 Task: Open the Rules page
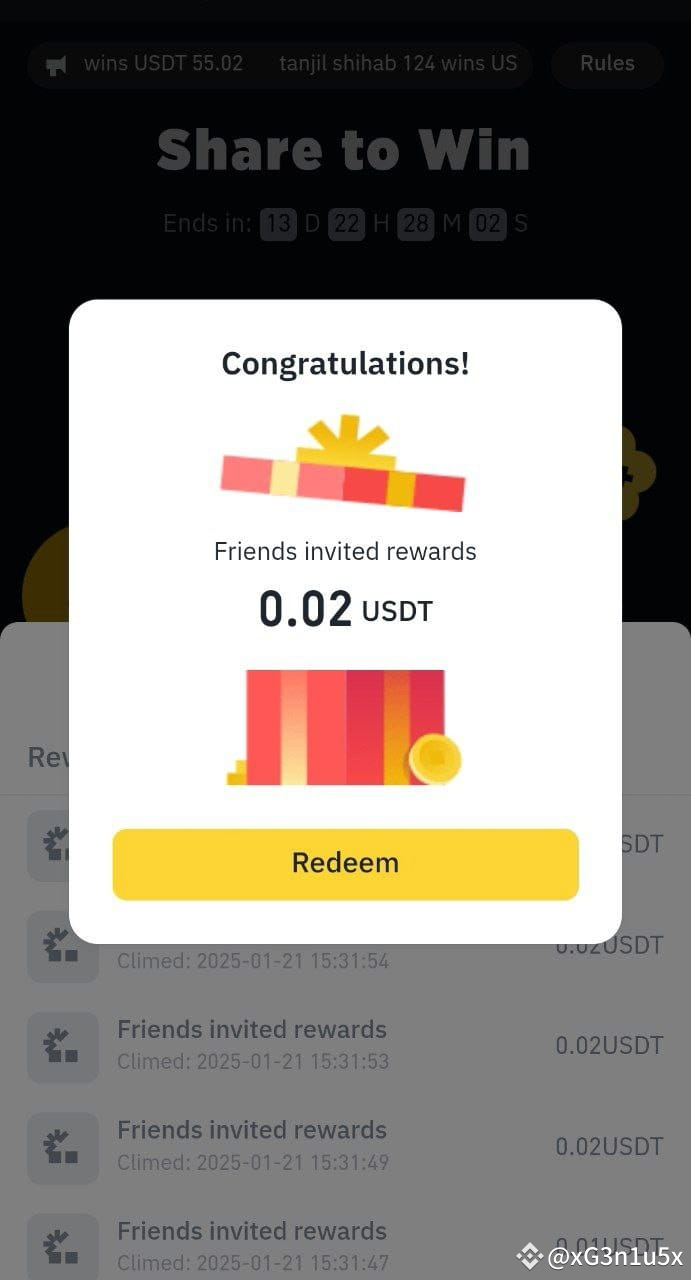tap(607, 64)
